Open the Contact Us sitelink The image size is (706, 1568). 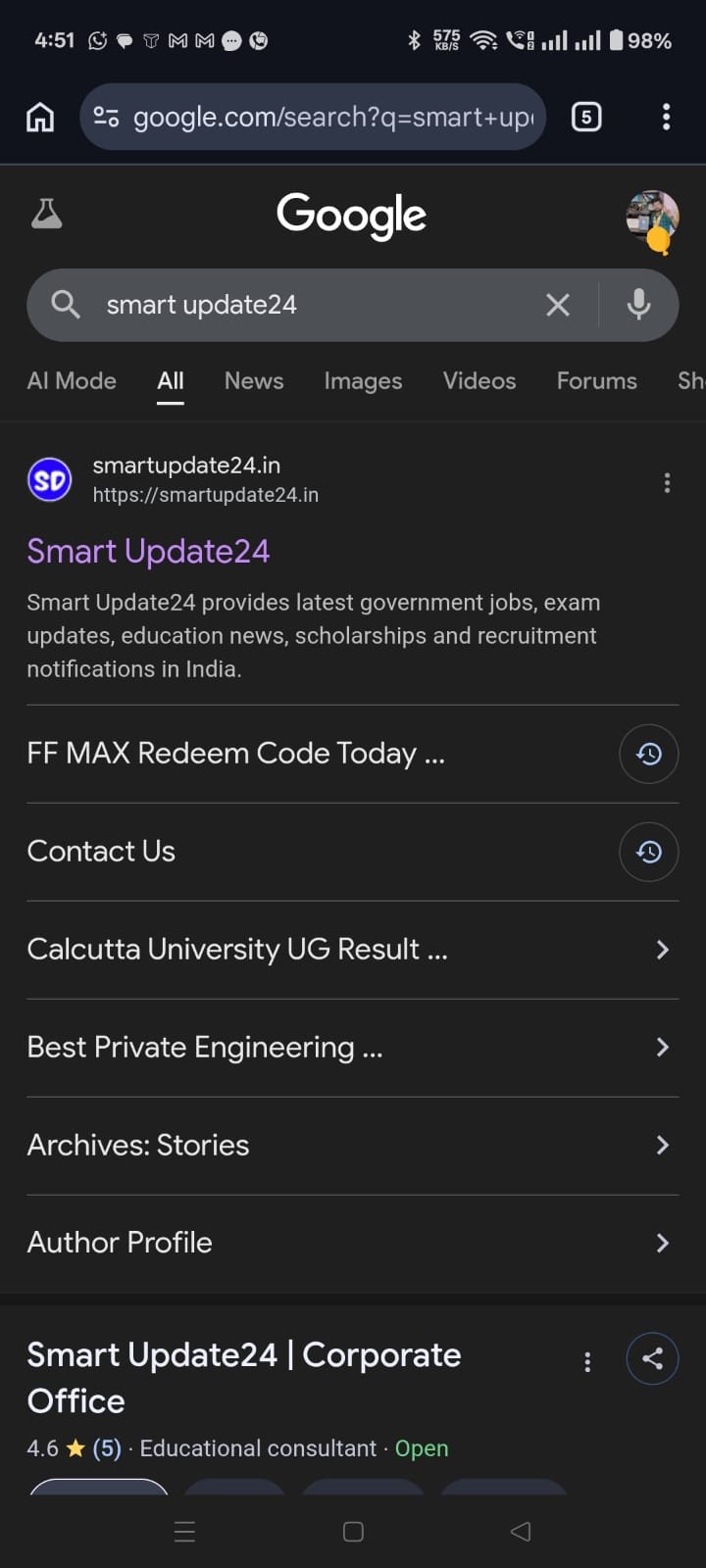coord(101,852)
